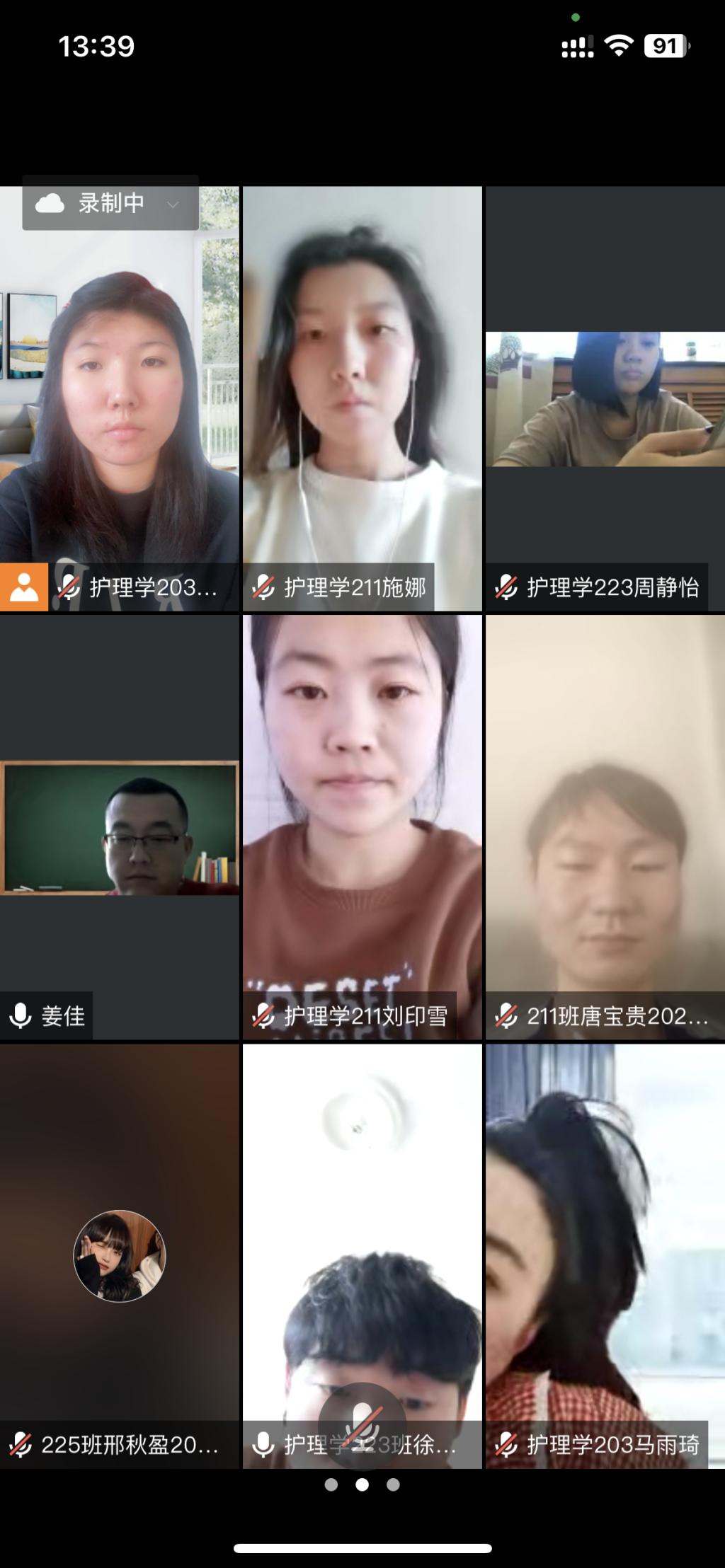This screenshot has height=1568, width=725.
Task: Expand the 录制中 recording dropdown
Action: tap(172, 204)
